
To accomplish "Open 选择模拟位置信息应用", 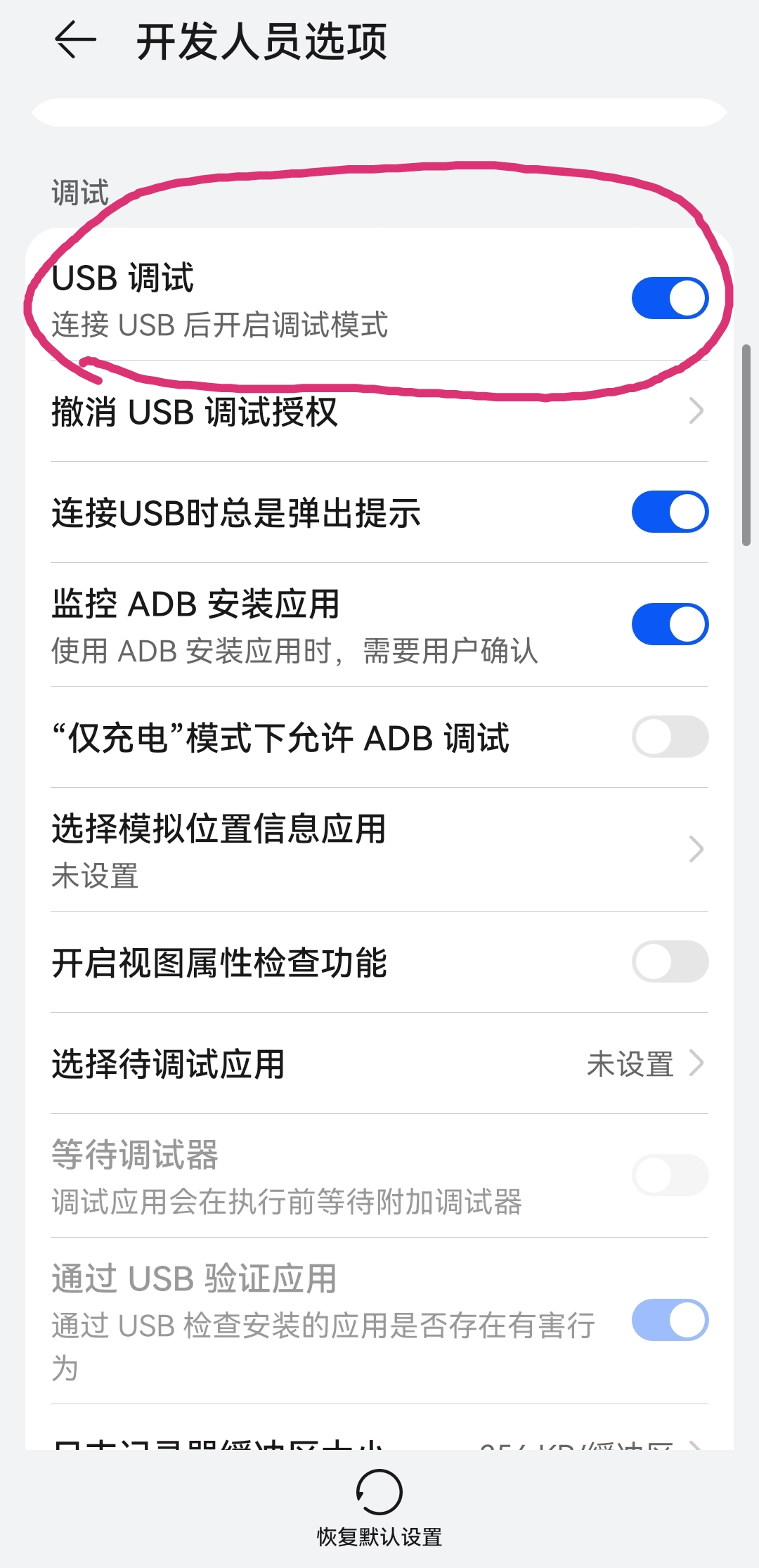I will tap(379, 849).
